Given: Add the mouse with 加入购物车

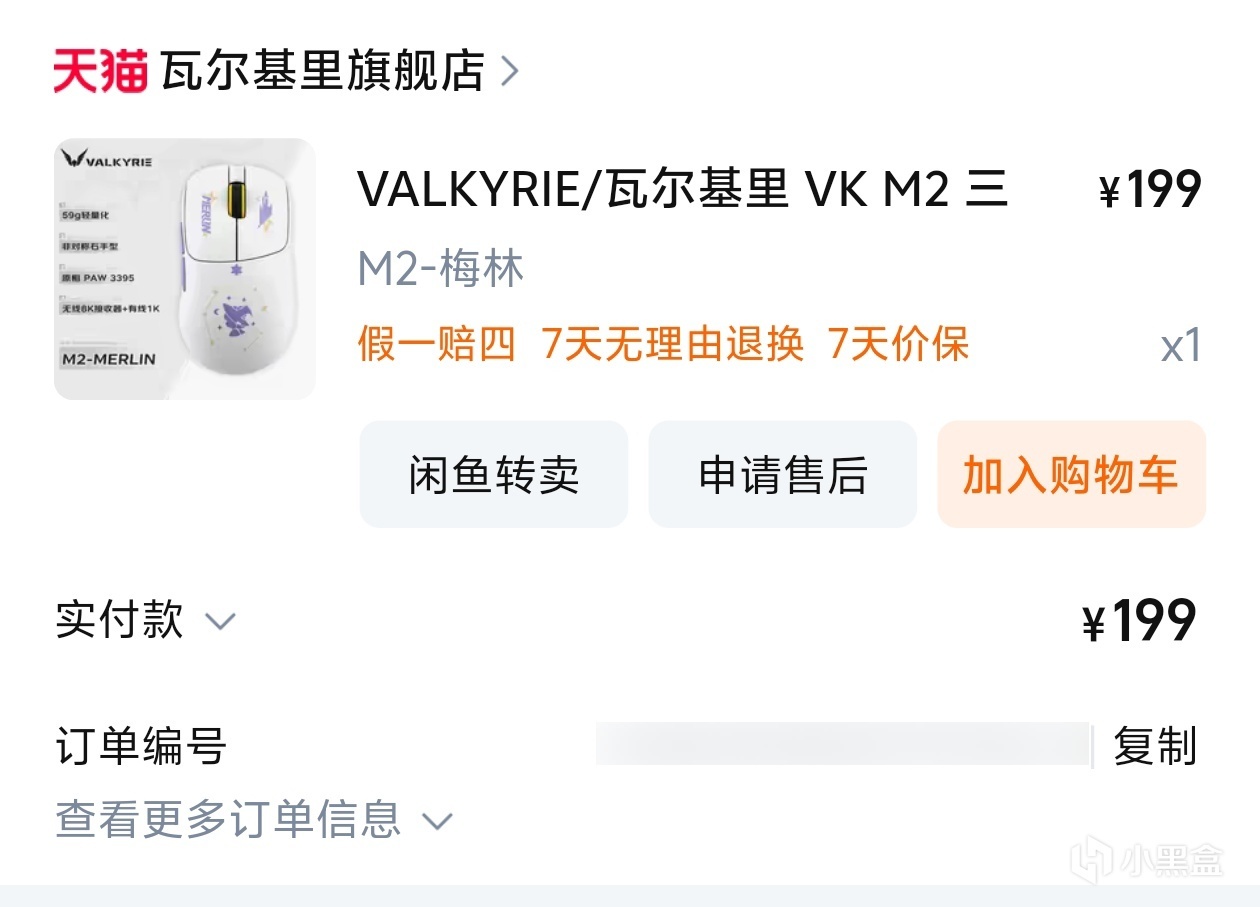Looking at the screenshot, I should (x=1071, y=474).
